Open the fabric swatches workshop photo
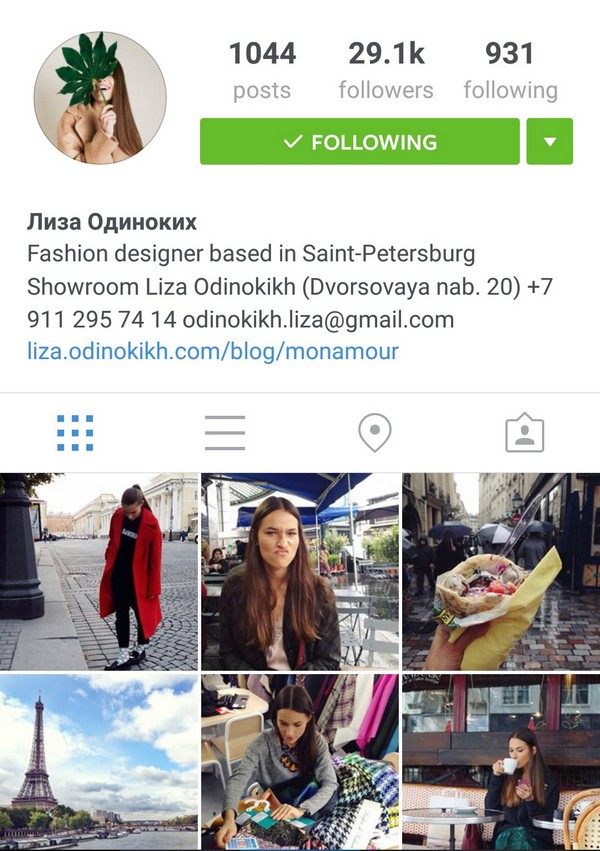The width and height of the screenshot is (600, 851). pos(299,761)
